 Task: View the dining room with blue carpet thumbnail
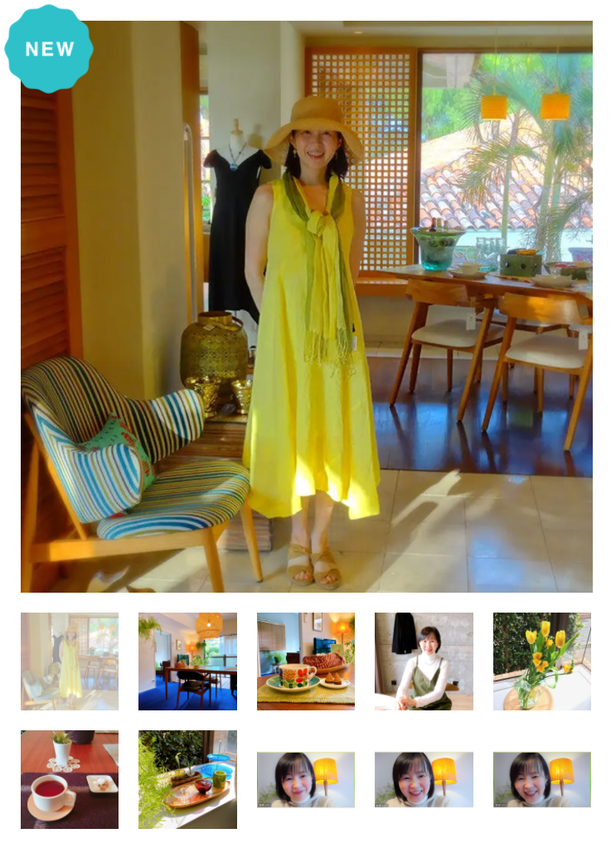[x=187, y=661]
